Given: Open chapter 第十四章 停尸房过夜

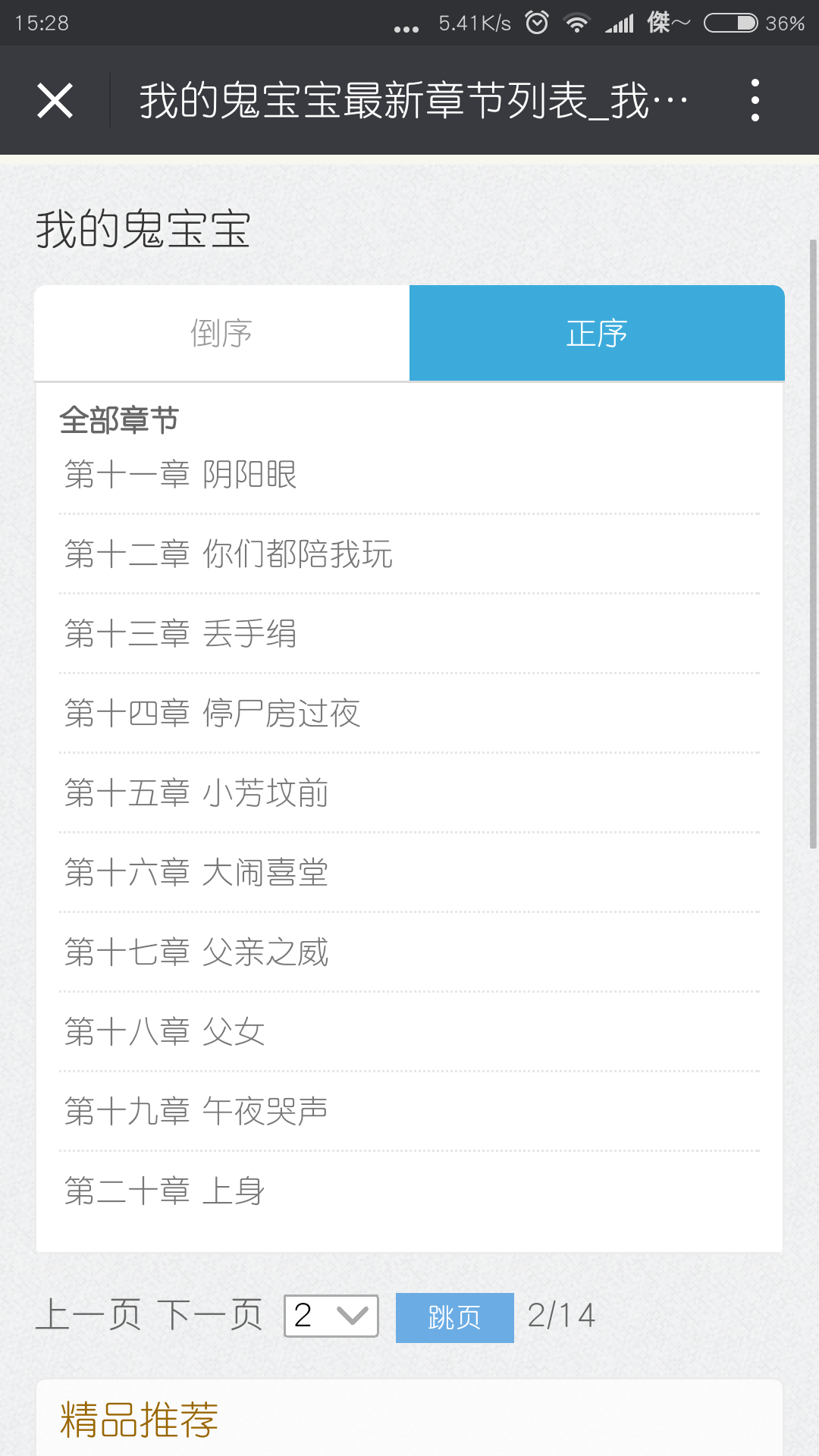Looking at the screenshot, I should (x=212, y=714).
